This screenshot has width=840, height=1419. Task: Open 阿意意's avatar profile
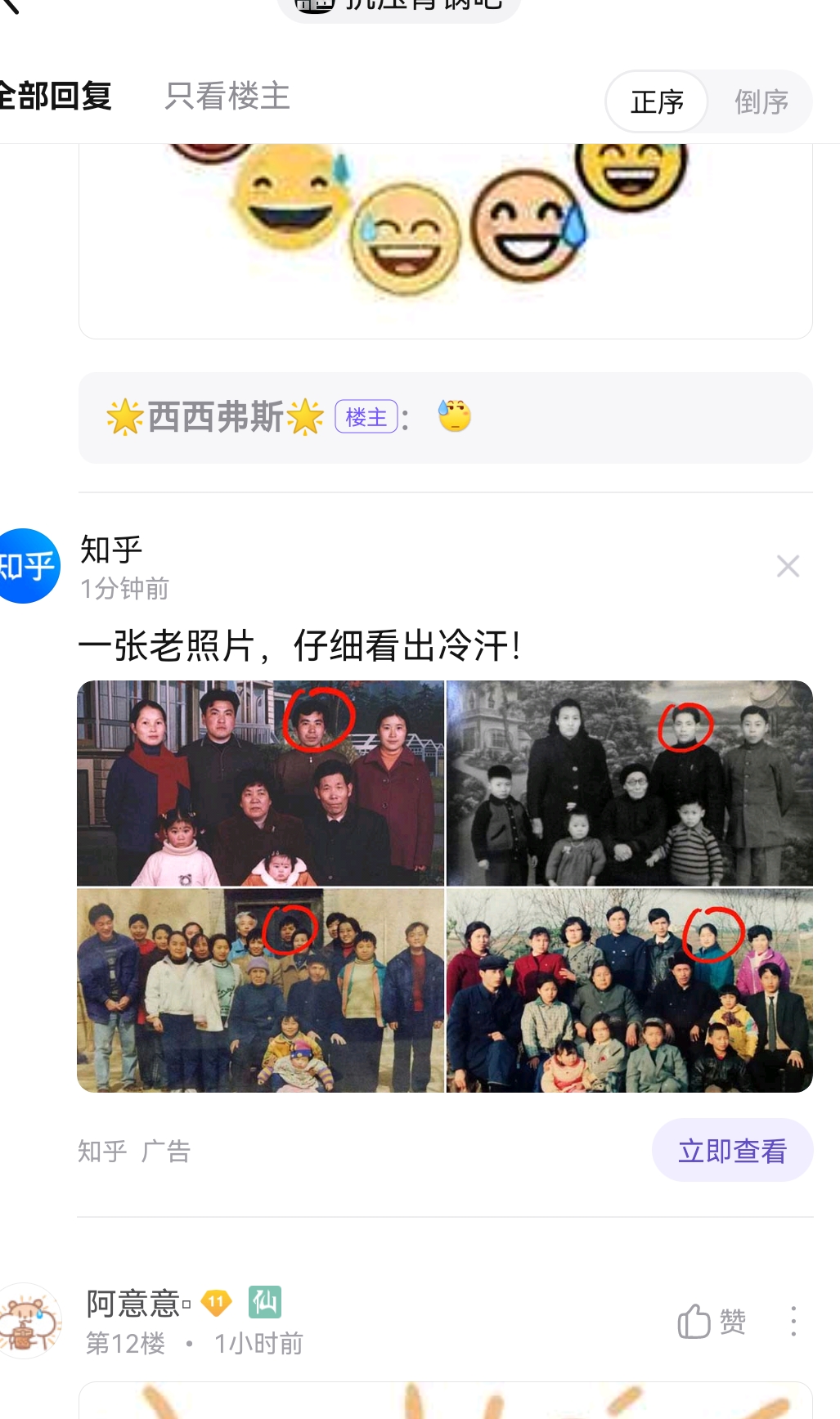[29, 1321]
